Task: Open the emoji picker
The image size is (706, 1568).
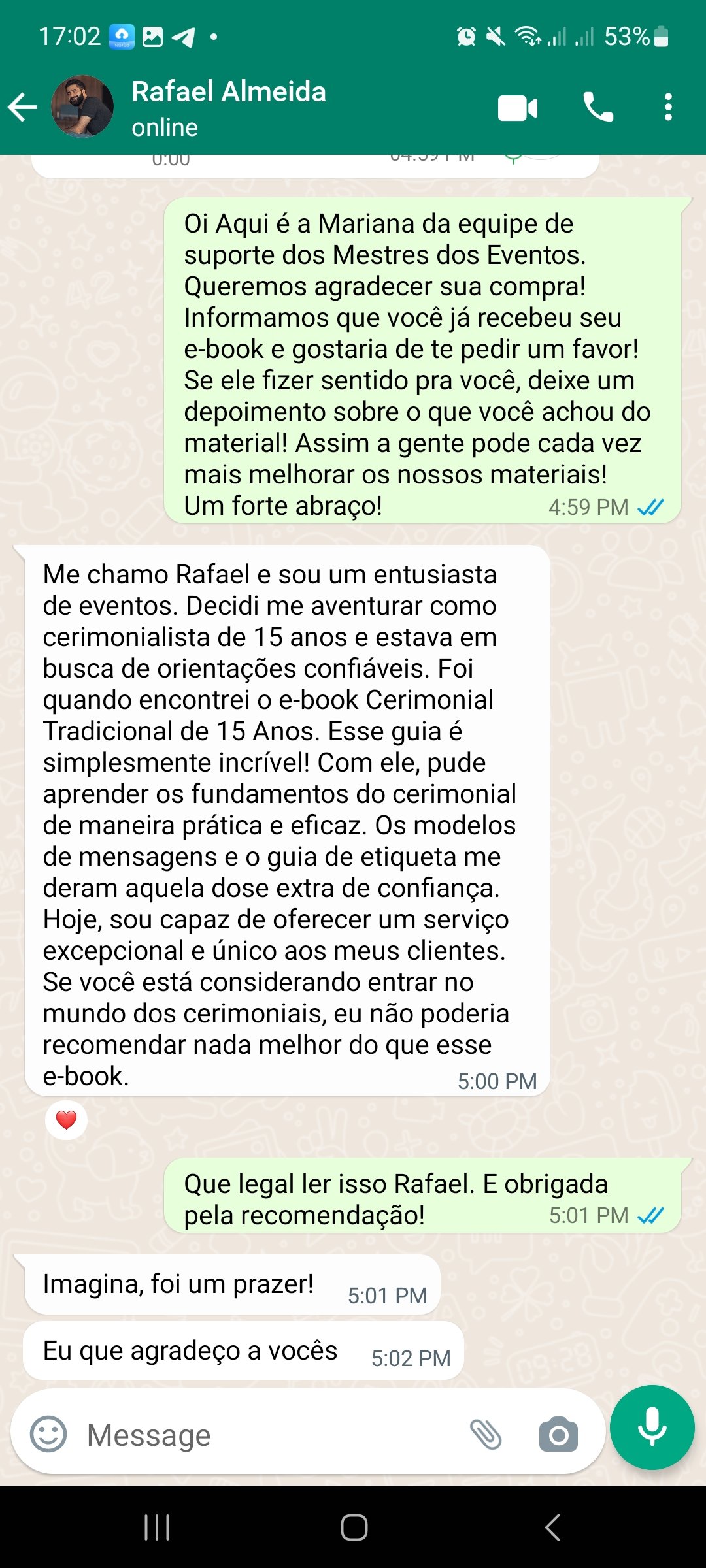Action: tap(49, 1434)
